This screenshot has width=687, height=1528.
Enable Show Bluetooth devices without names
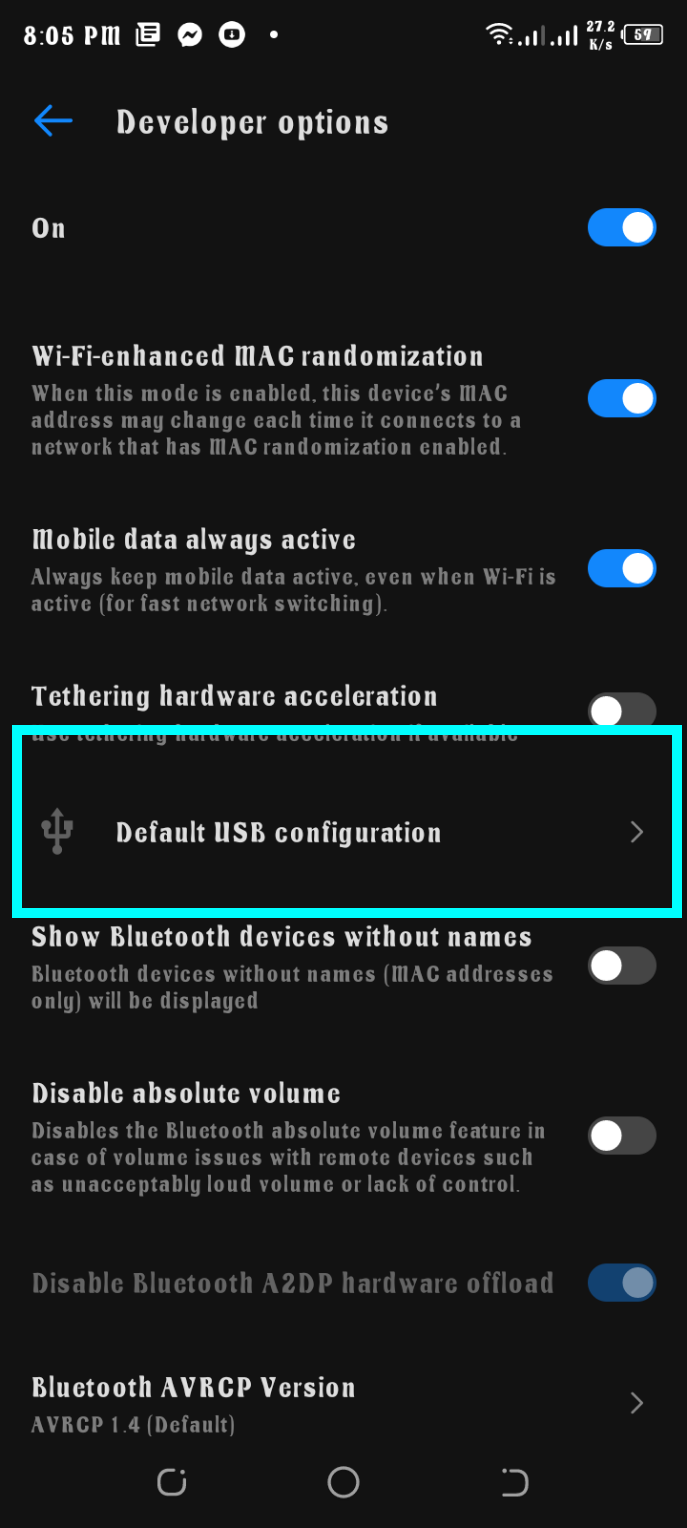pyautogui.click(x=621, y=966)
